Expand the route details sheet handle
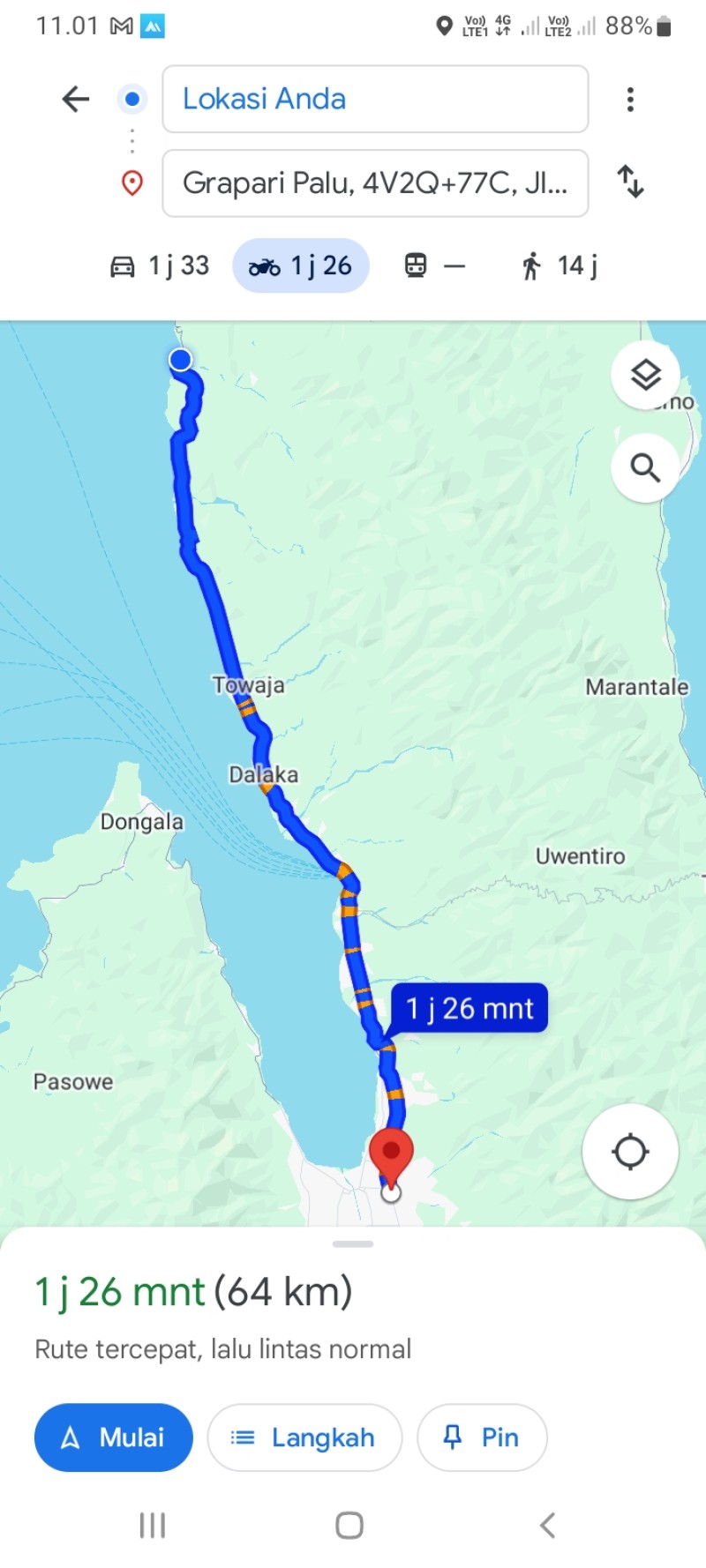This screenshot has height=1568, width=706. (x=353, y=1243)
